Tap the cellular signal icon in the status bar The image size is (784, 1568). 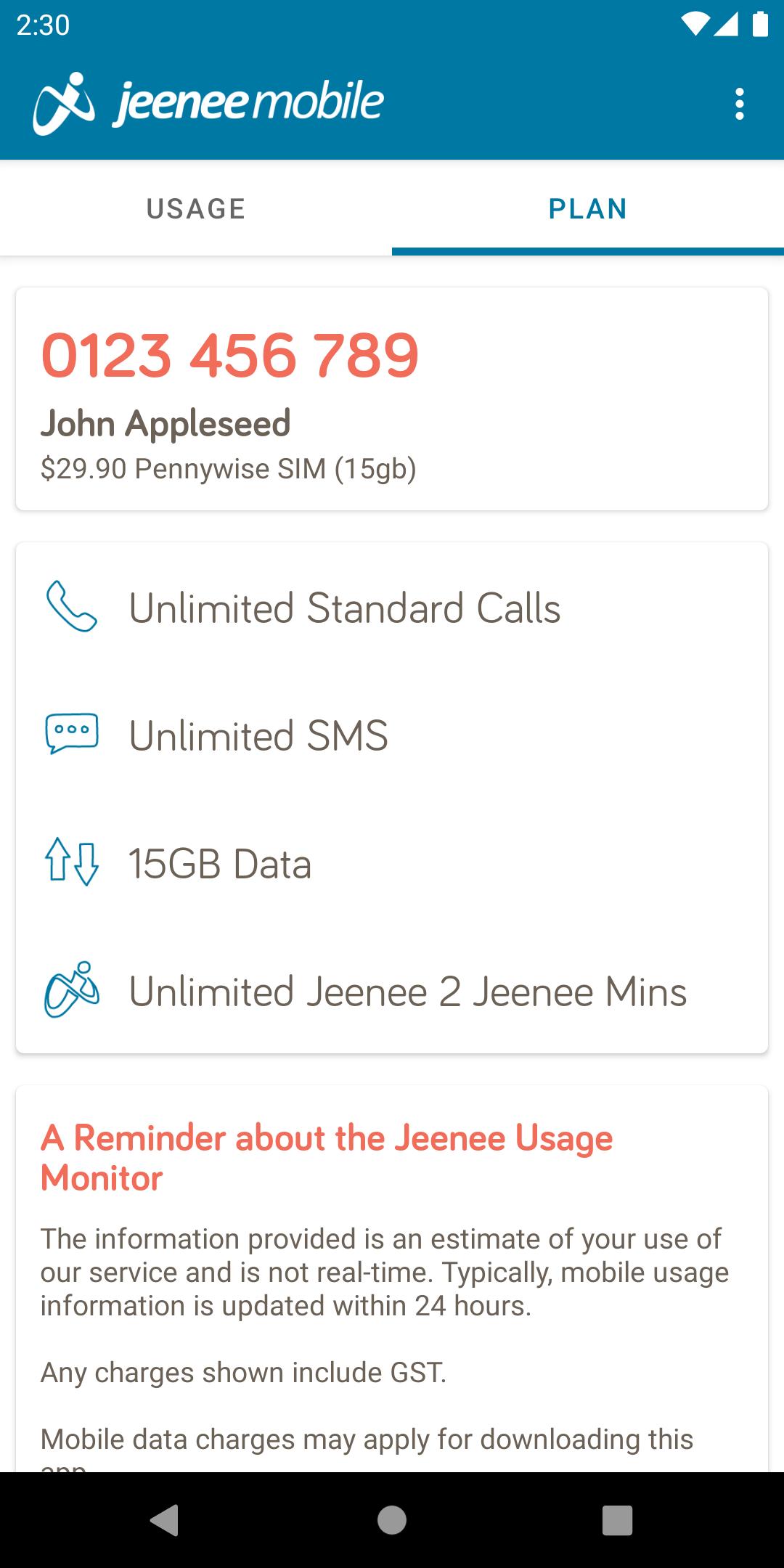[725, 24]
